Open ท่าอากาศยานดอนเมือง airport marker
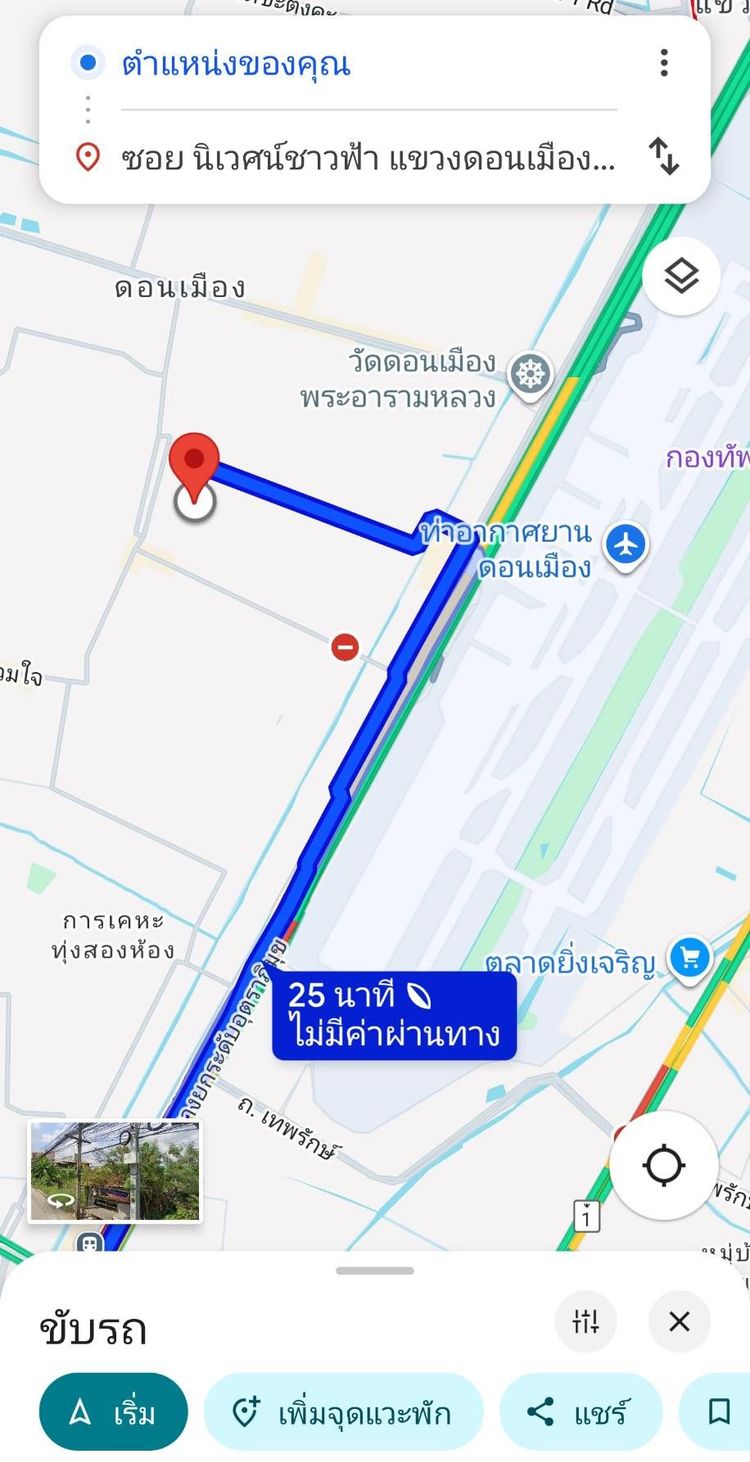The image size is (750, 1462). pos(627,545)
